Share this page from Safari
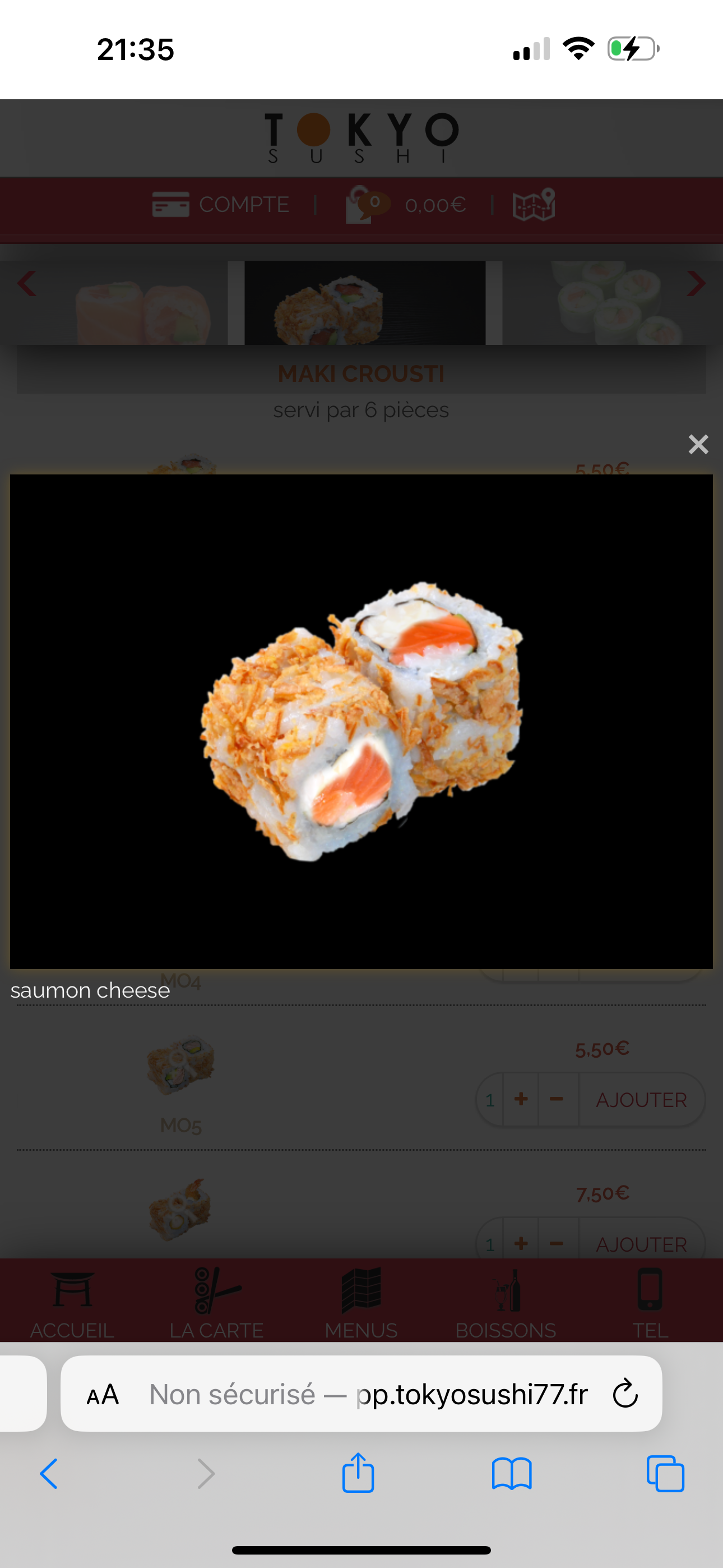 [x=358, y=1473]
